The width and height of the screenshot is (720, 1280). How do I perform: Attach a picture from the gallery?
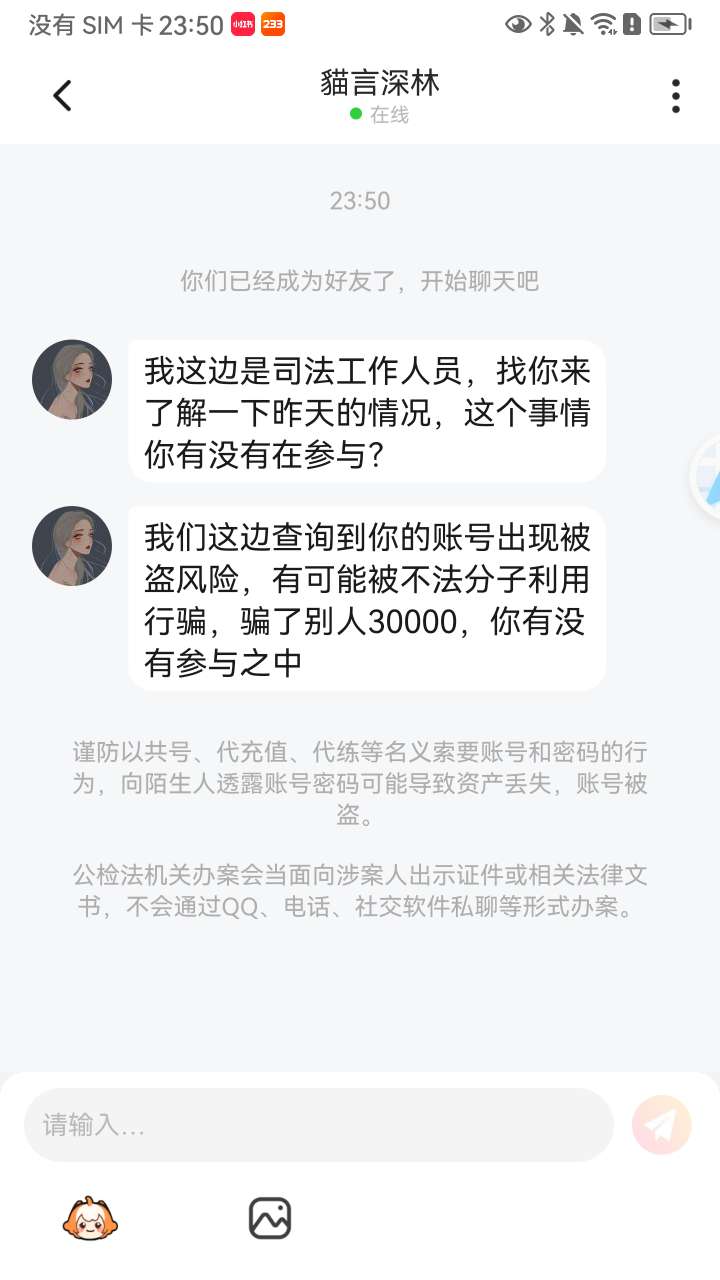(270, 1218)
